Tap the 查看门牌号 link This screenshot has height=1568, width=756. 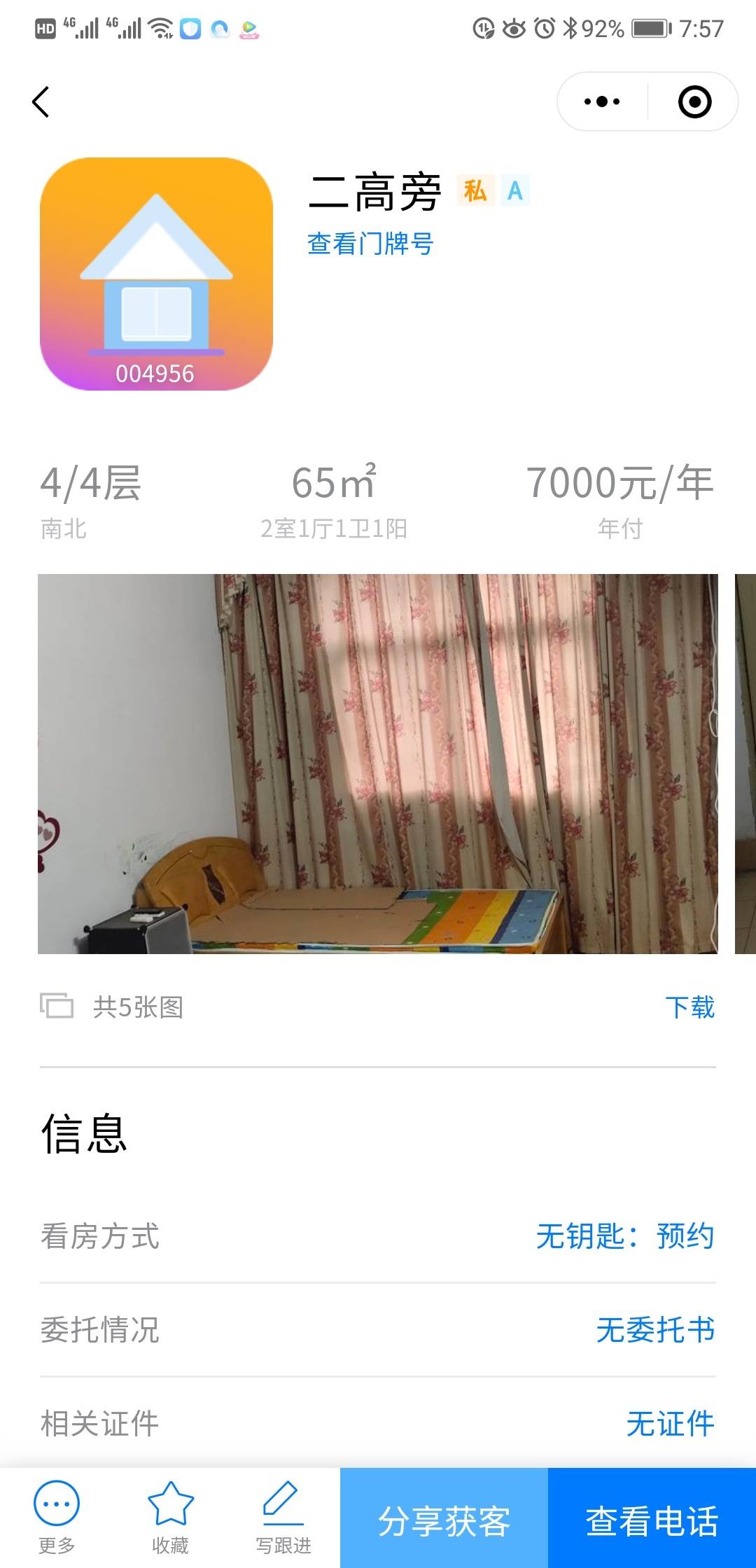370,244
